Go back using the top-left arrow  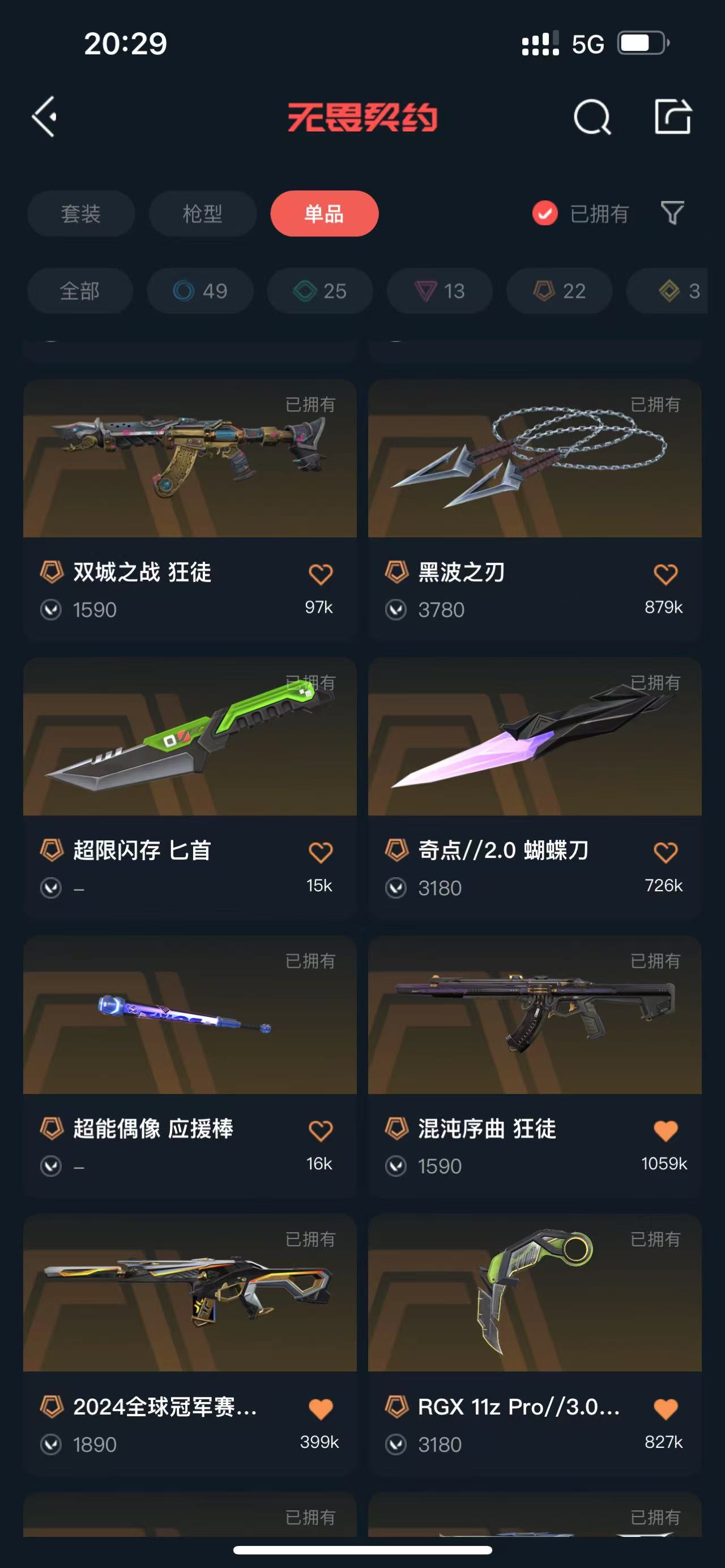point(44,116)
